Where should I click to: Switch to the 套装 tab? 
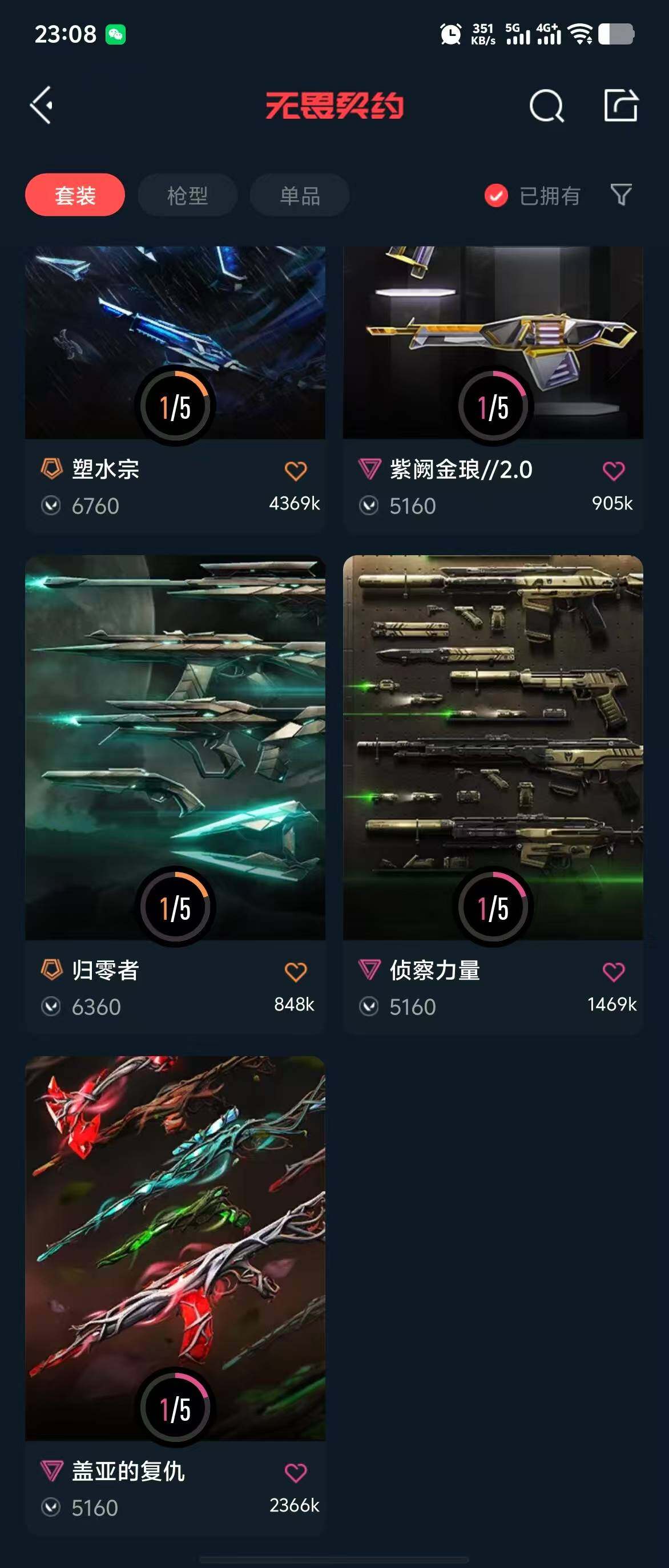click(x=75, y=195)
